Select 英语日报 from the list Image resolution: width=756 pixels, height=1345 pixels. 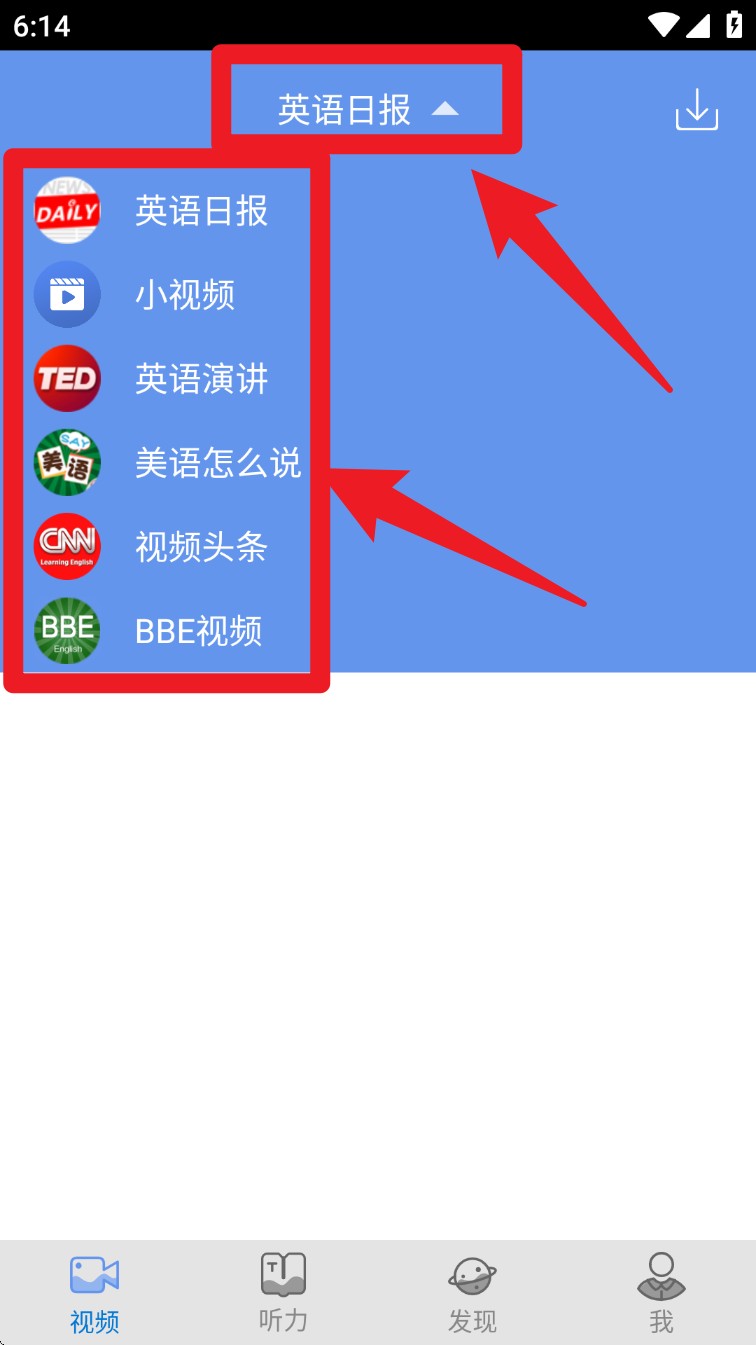click(x=167, y=211)
